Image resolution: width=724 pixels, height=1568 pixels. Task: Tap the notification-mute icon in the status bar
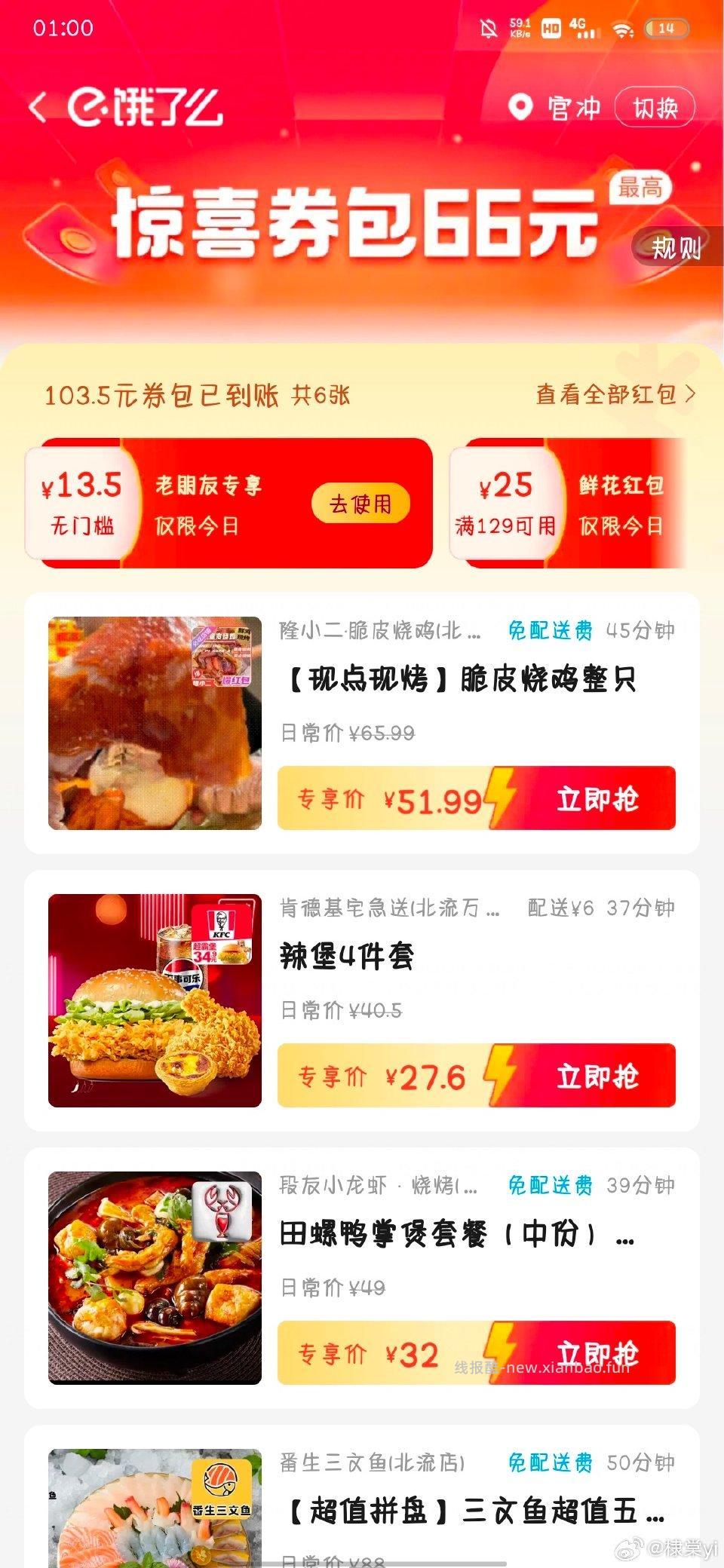coord(487,27)
